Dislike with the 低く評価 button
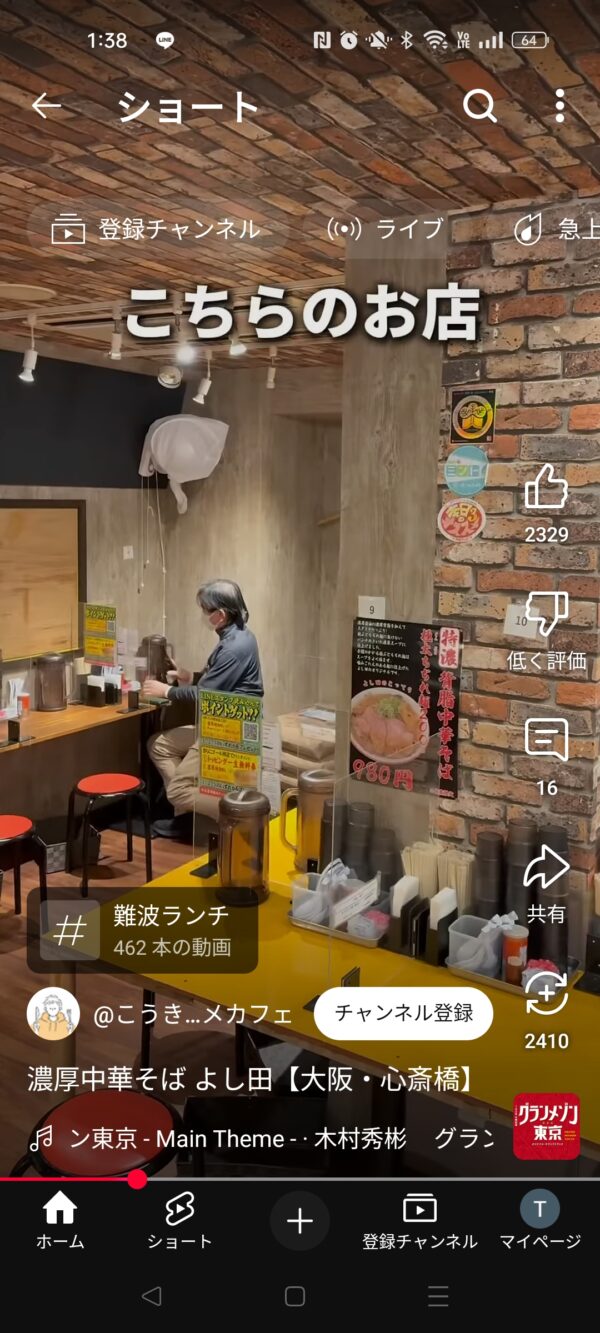The width and height of the screenshot is (600, 1333). [546, 615]
